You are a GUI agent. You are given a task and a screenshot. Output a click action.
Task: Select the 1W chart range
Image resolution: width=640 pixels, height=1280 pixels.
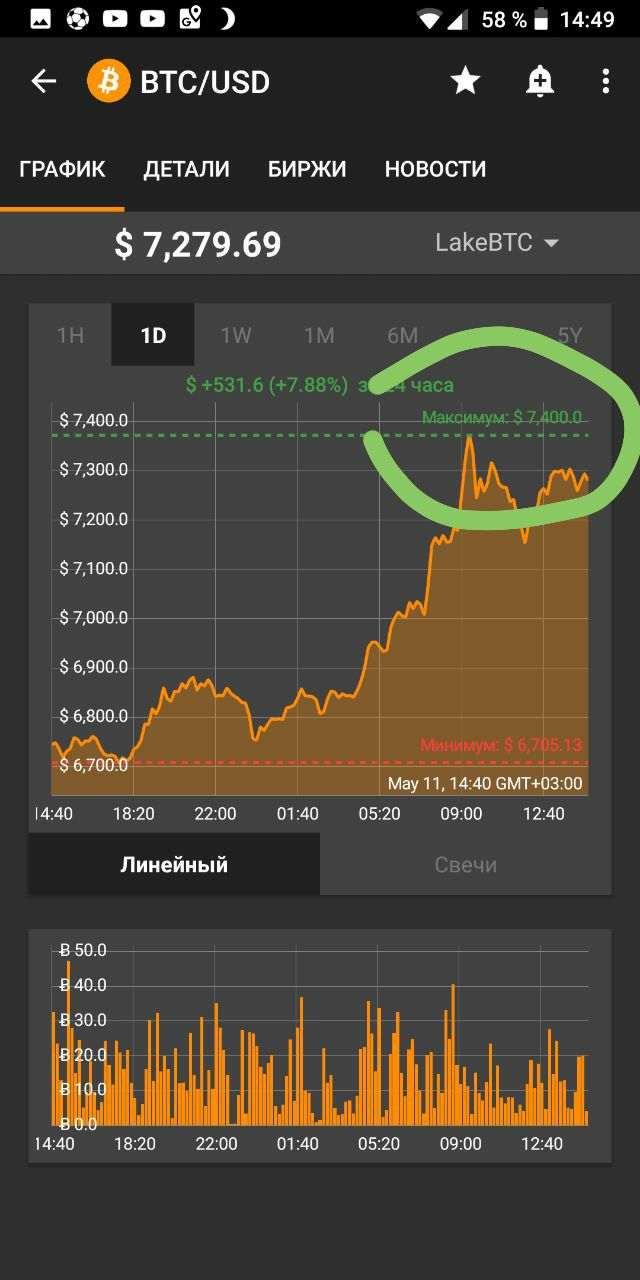click(x=236, y=335)
